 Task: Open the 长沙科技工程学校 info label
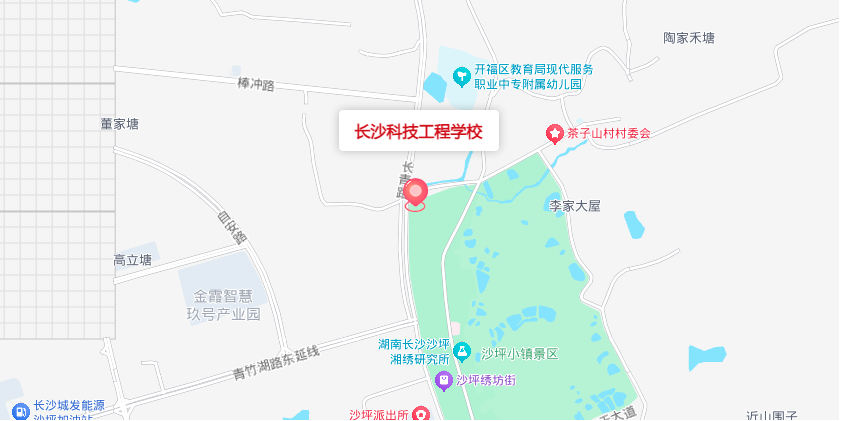(x=418, y=131)
